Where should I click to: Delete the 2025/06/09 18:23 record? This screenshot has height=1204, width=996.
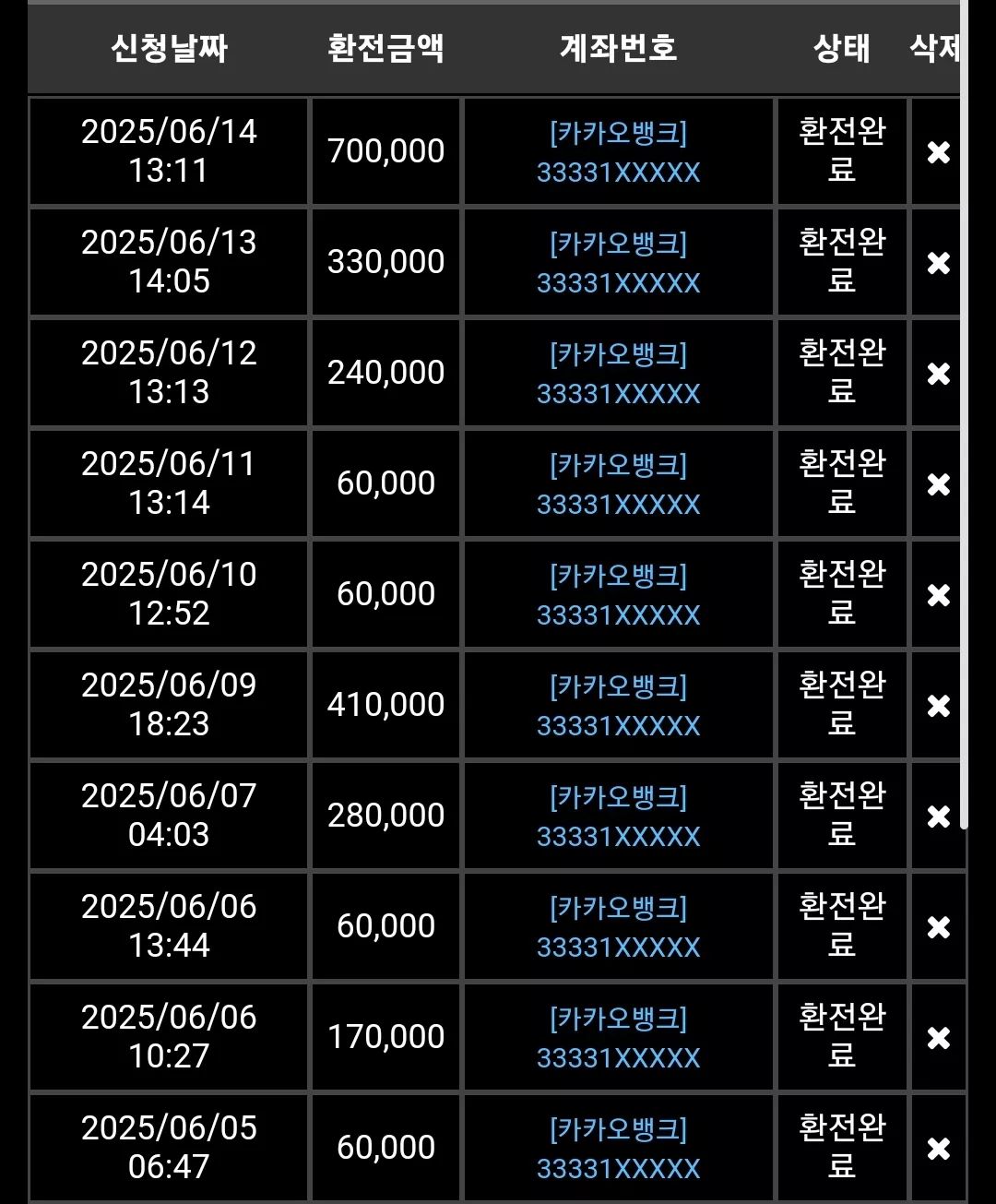click(938, 706)
